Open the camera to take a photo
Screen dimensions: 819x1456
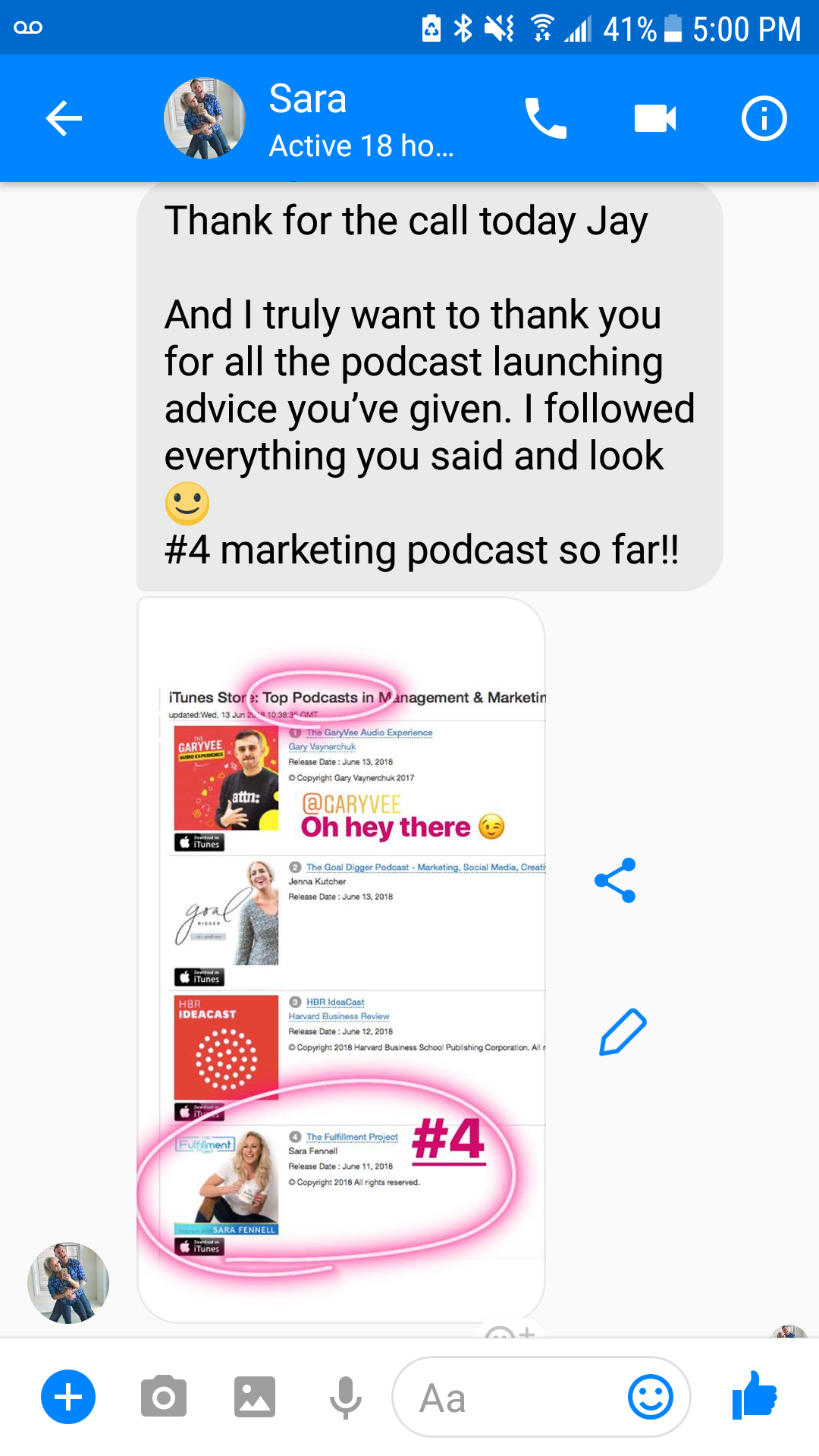click(x=163, y=1397)
